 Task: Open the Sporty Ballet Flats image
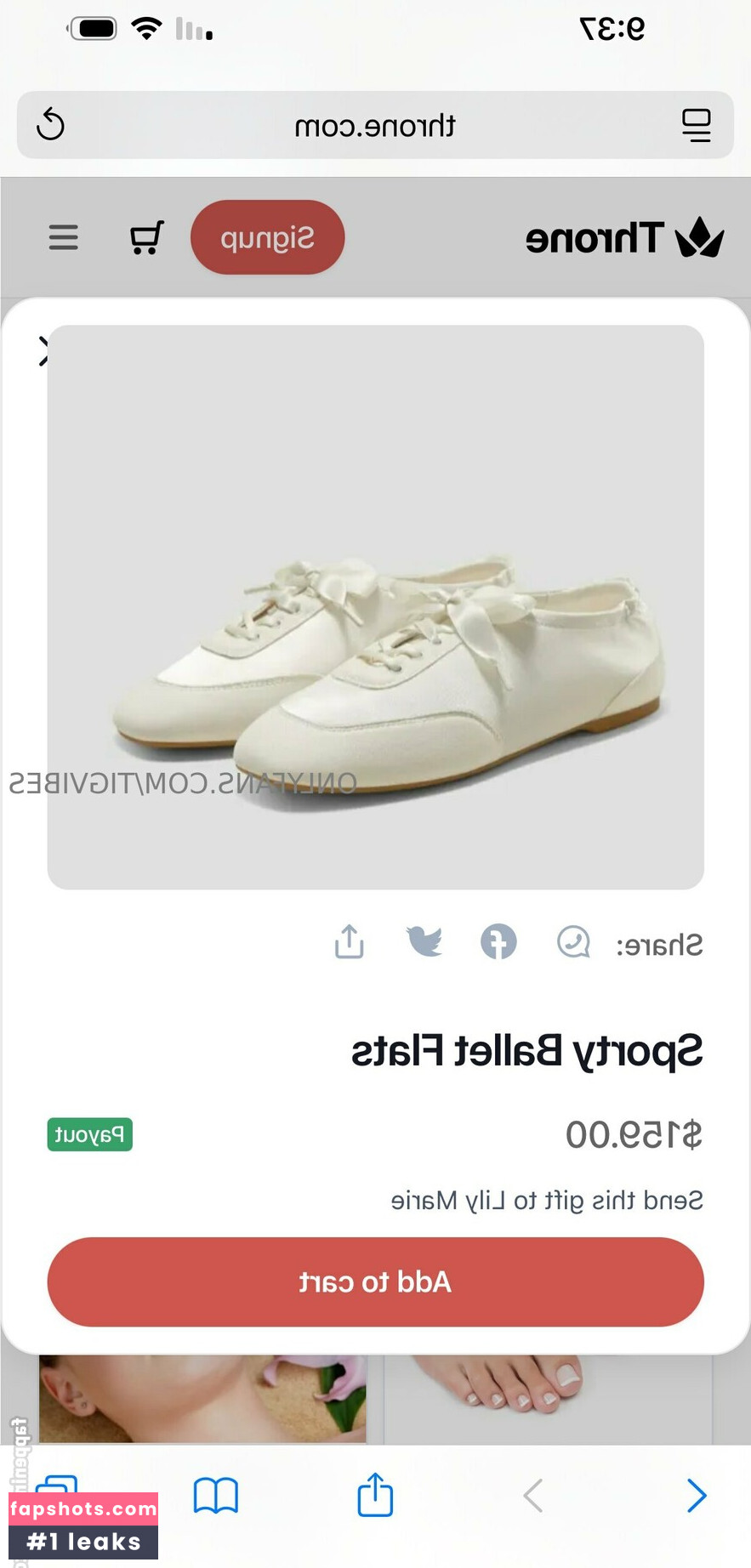coord(375,607)
